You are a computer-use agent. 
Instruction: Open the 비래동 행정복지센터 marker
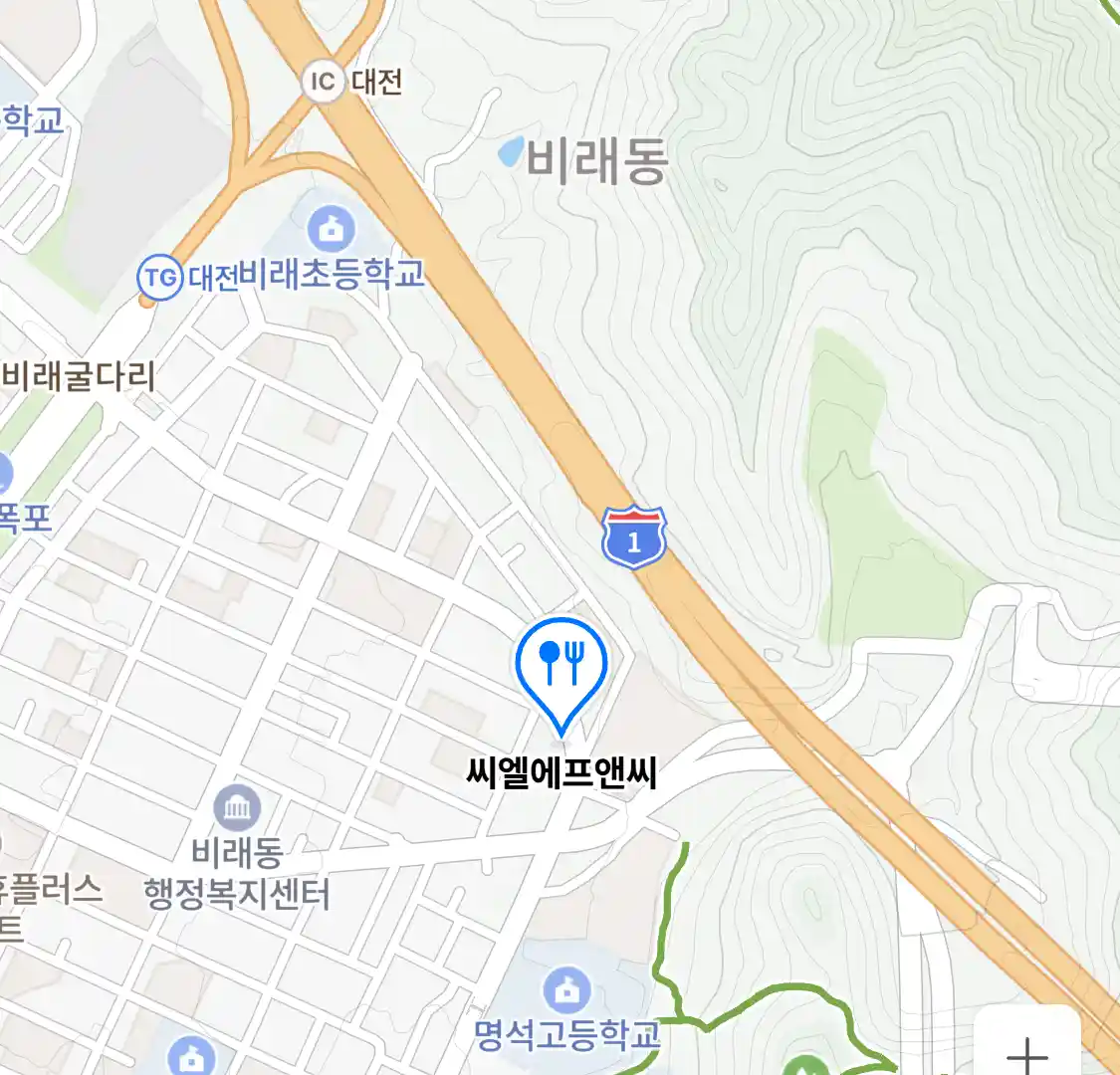(237, 808)
